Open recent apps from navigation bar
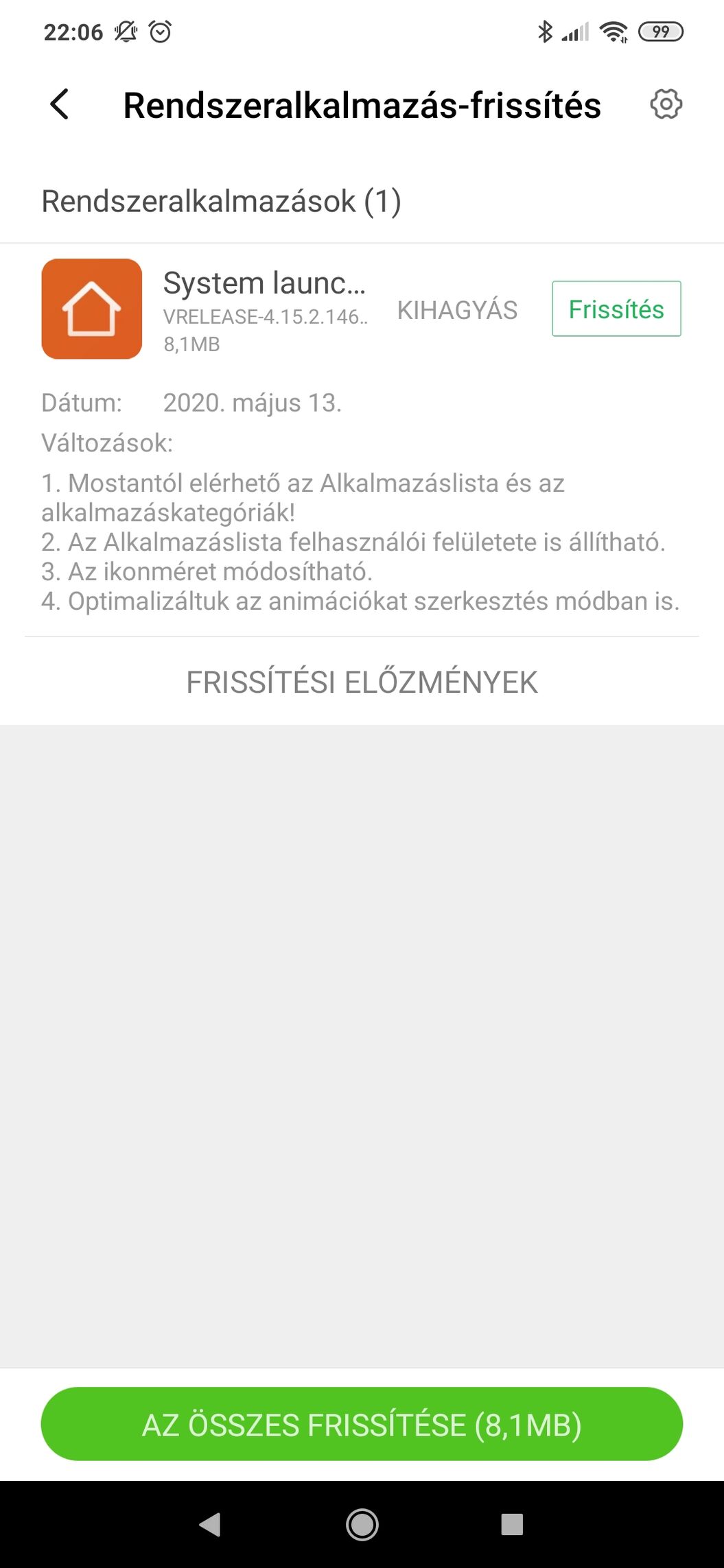Viewport: 724px width, 1568px height. point(512,1524)
